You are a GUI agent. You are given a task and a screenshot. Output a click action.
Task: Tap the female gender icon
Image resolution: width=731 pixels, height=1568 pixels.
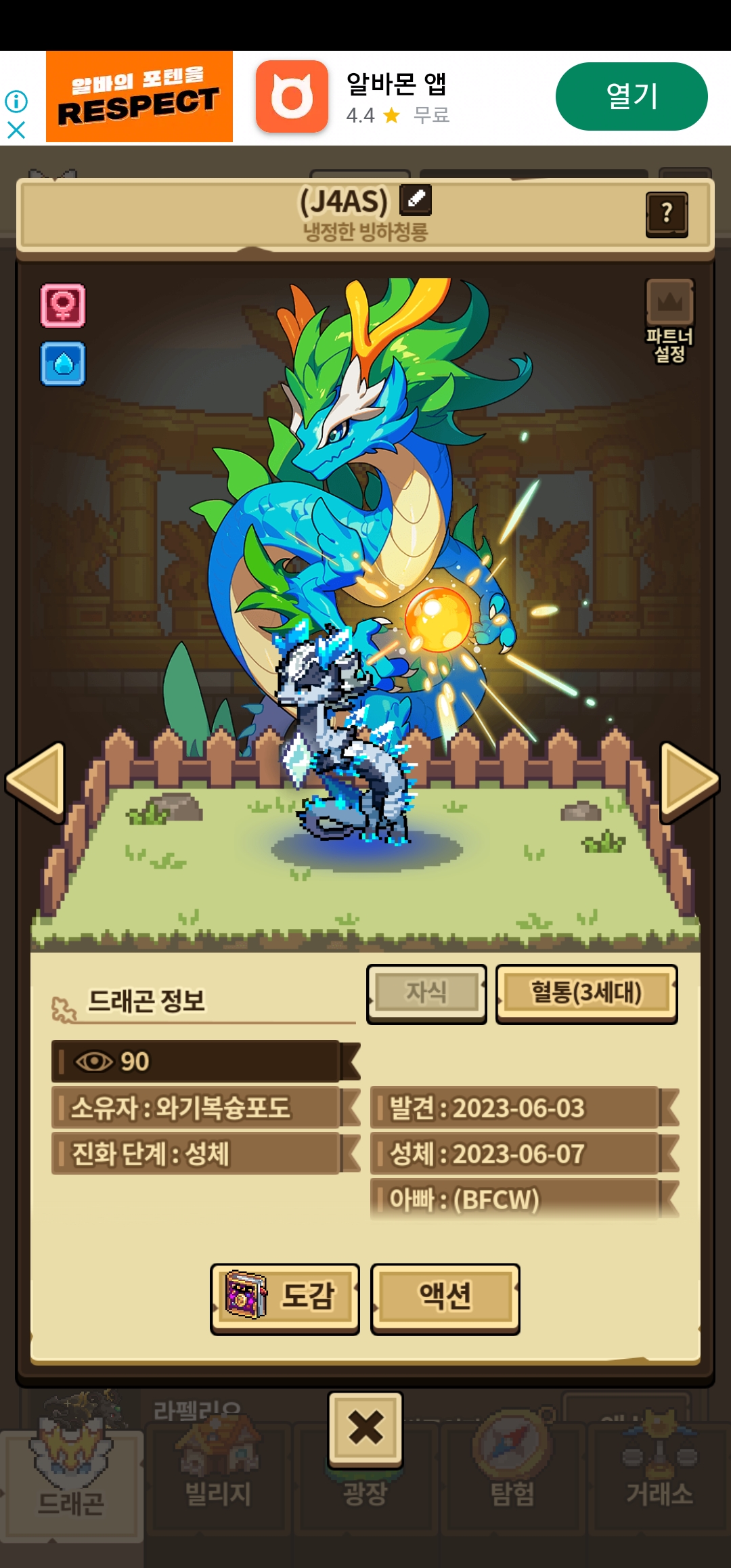63,306
